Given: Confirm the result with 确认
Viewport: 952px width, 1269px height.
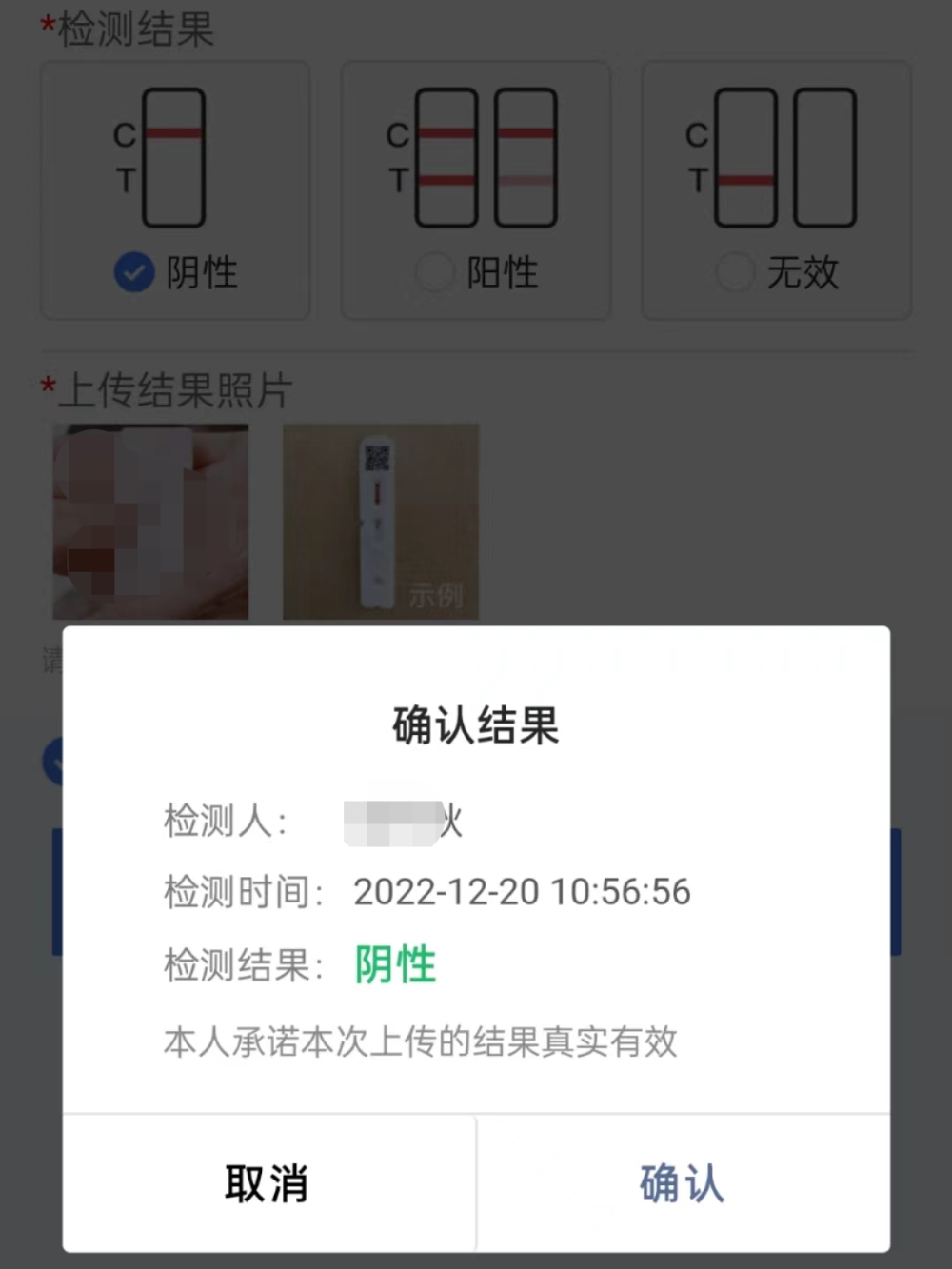Looking at the screenshot, I should tap(682, 1183).
